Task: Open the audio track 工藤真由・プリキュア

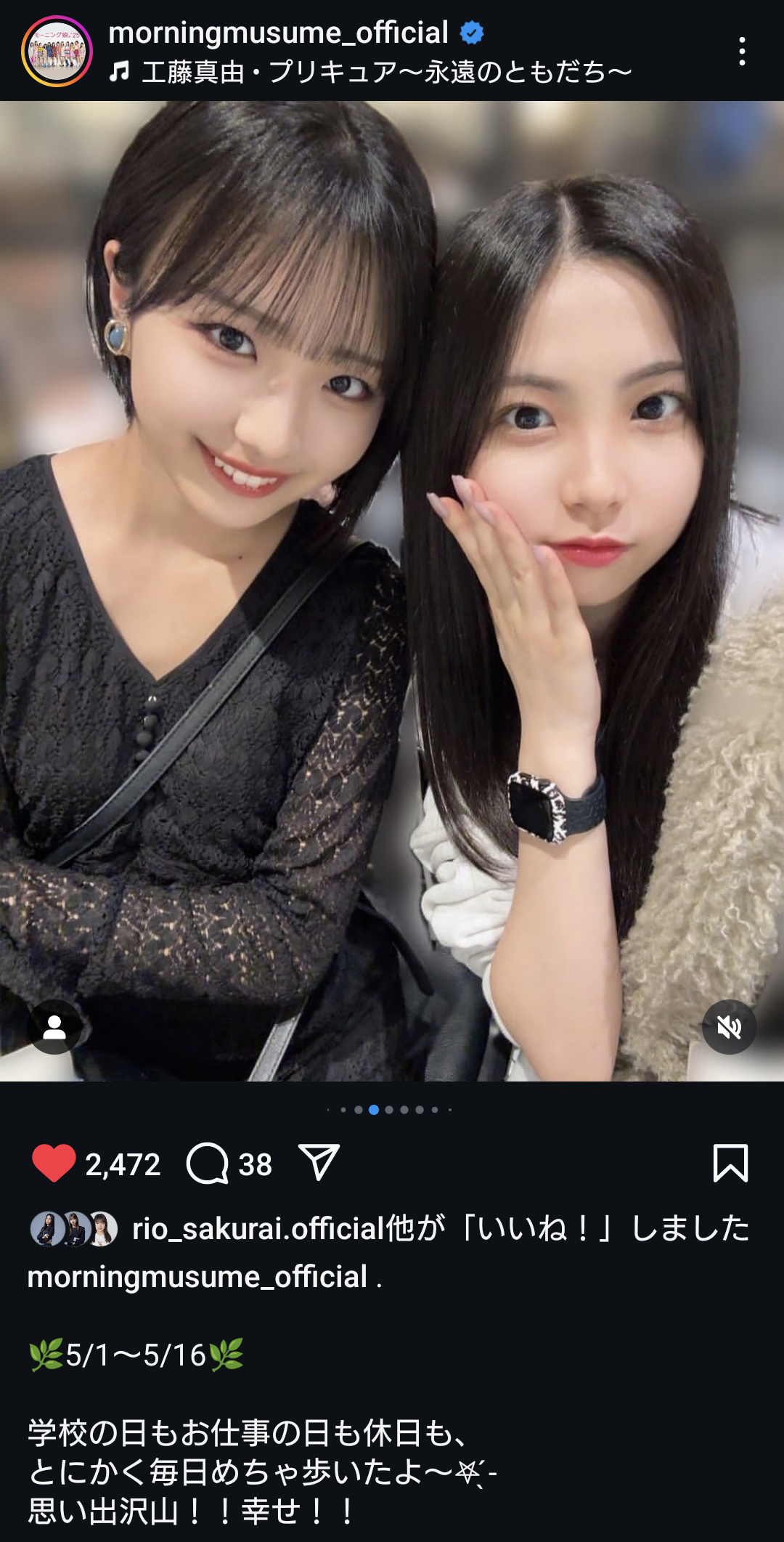Action: [385, 72]
